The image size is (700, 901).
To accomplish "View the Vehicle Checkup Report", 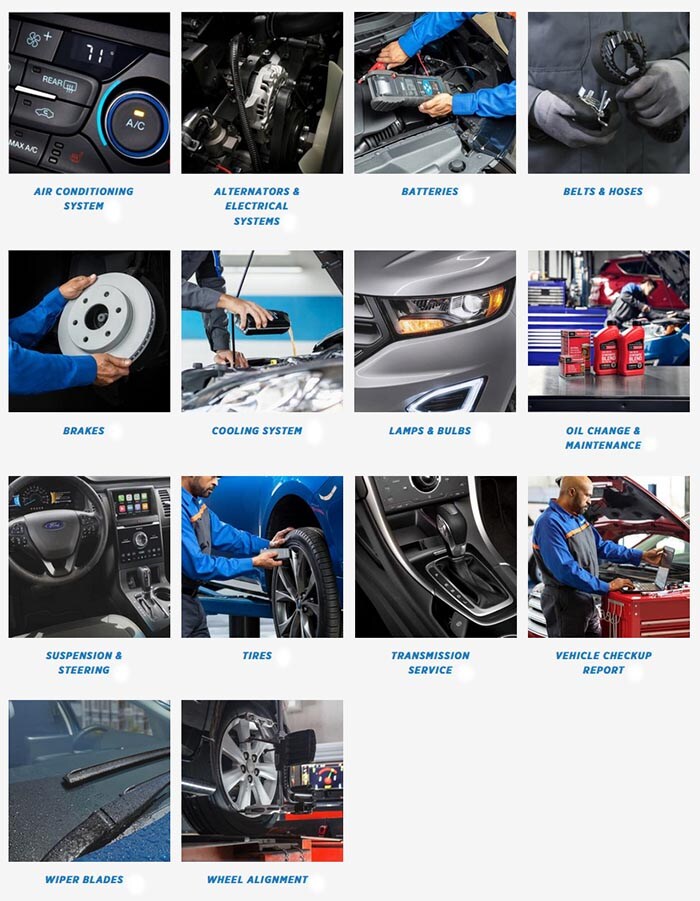I will pos(608,556).
